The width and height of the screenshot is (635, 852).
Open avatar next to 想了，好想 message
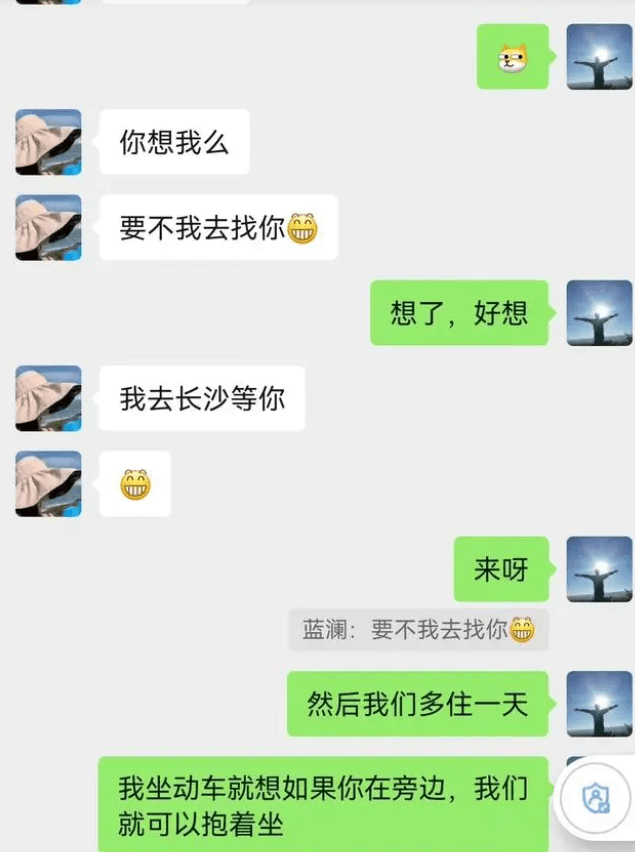(599, 313)
